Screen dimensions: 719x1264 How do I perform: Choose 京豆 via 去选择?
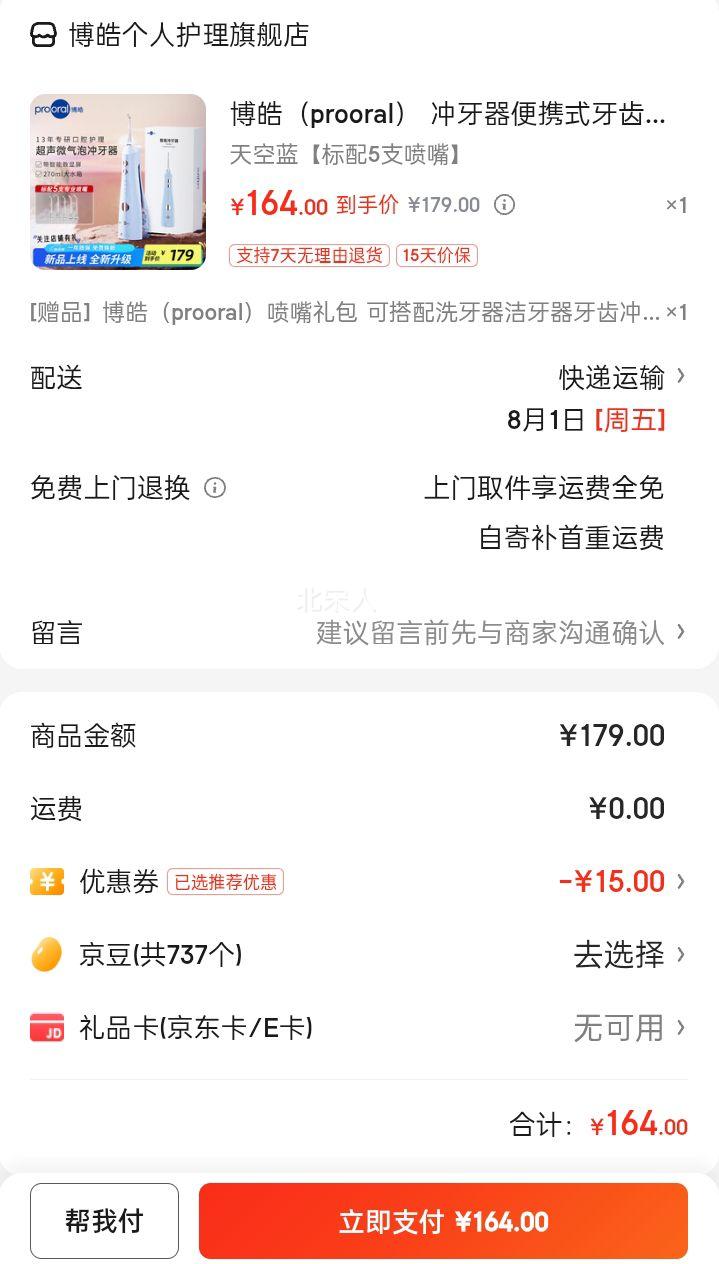coord(629,955)
